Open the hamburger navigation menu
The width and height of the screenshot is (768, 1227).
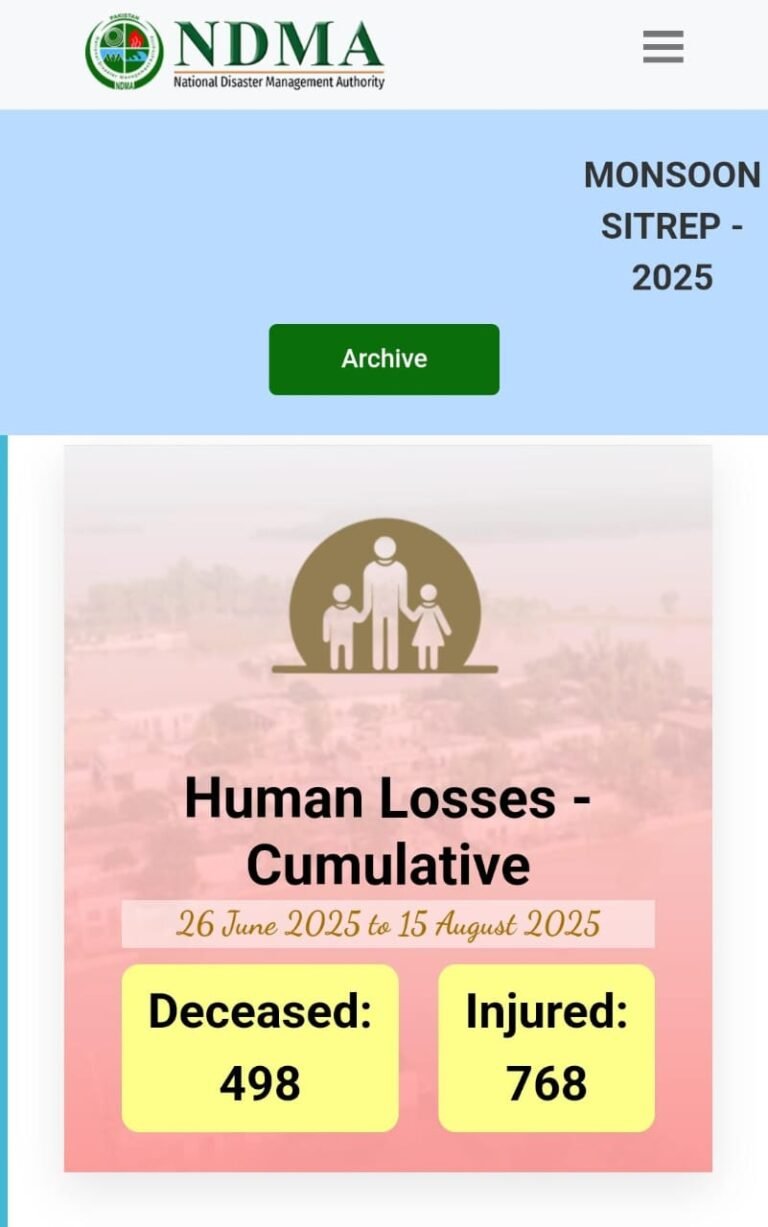(x=663, y=47)
